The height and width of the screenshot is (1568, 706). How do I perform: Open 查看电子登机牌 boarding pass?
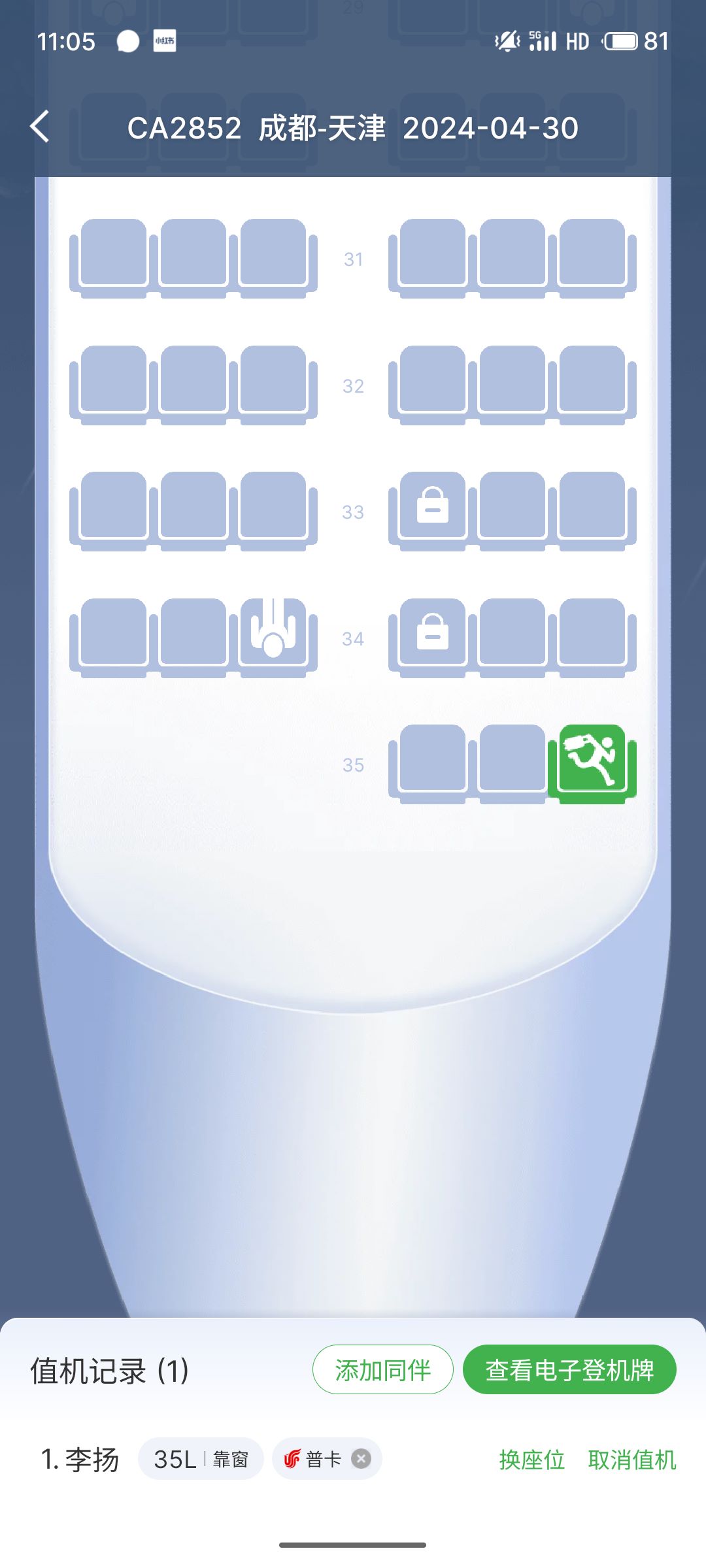pyautogui.click(x=569, y=1370)
